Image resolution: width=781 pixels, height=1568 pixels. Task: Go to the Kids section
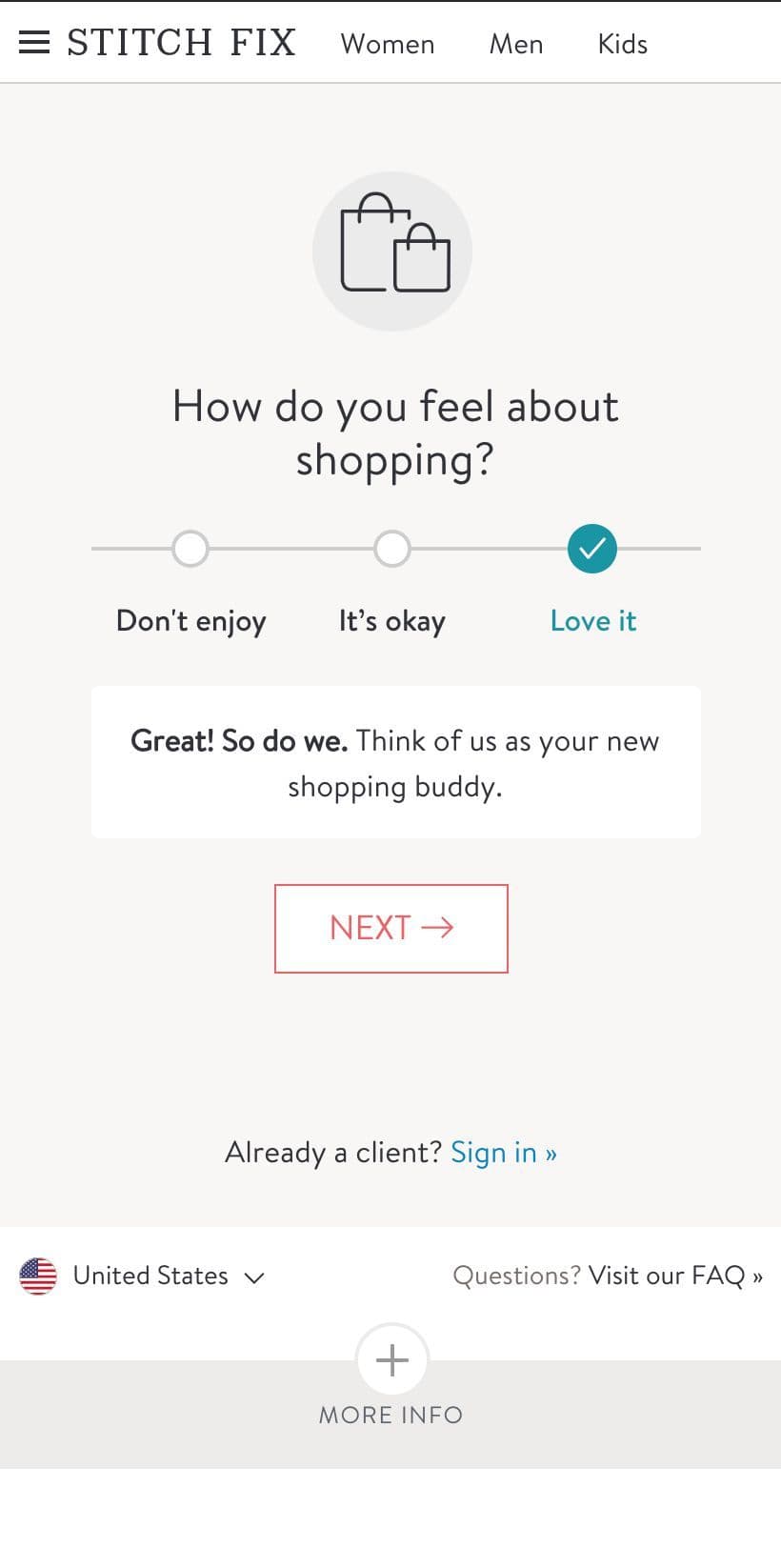[x=623, y=44]
